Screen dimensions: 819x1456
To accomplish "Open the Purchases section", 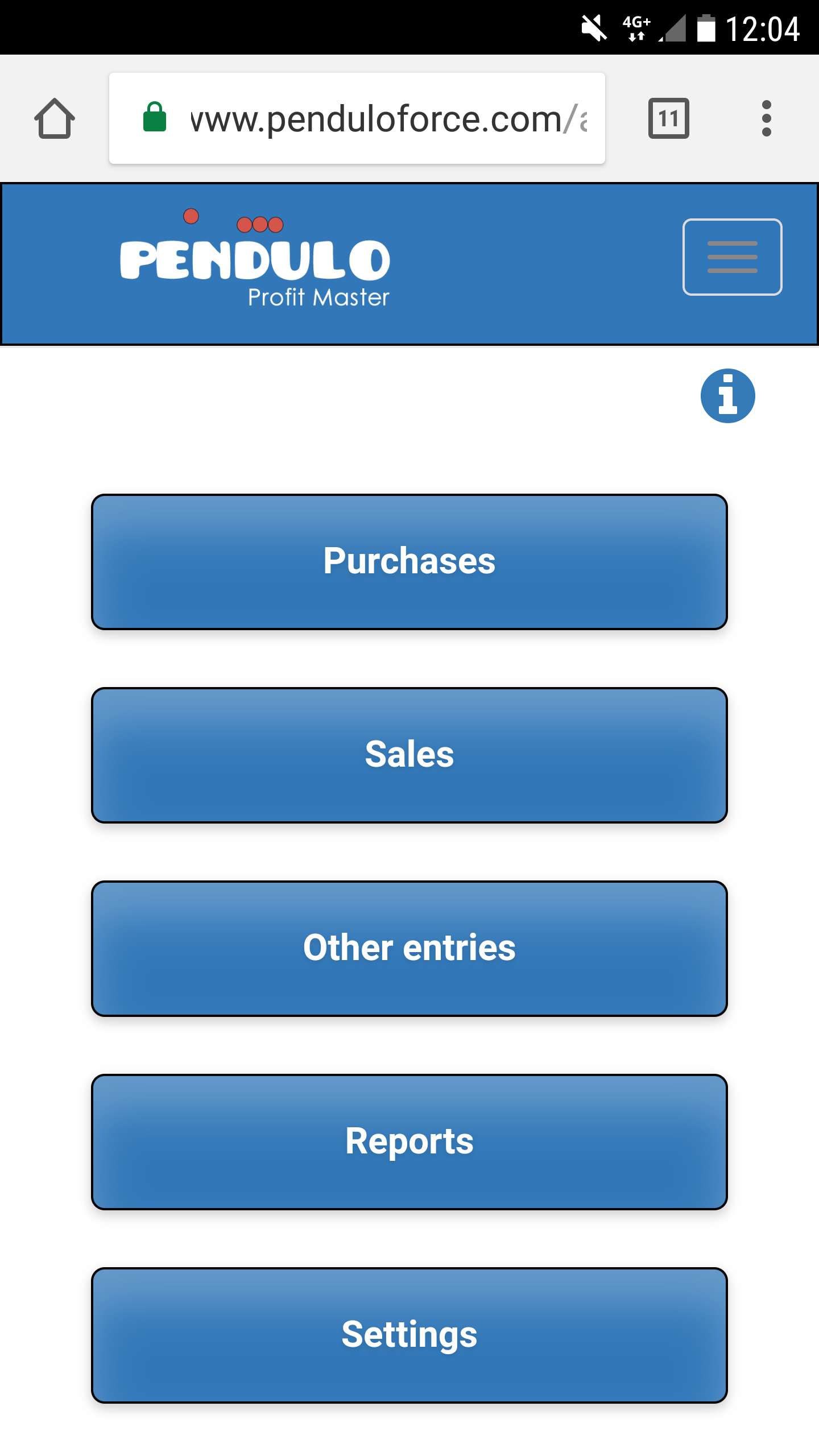I will click(409, 562).
